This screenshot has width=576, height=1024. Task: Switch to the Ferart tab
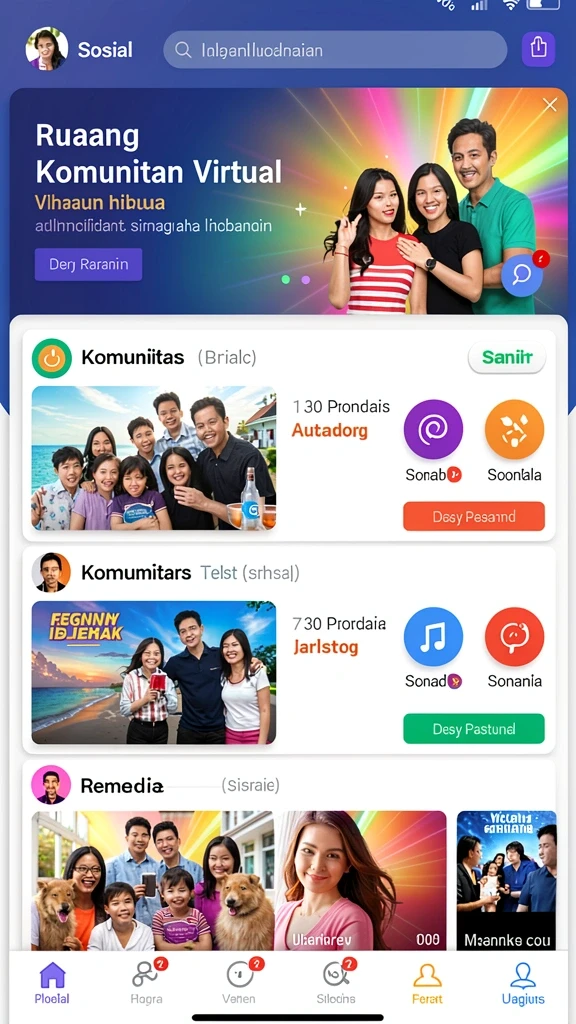427,982
